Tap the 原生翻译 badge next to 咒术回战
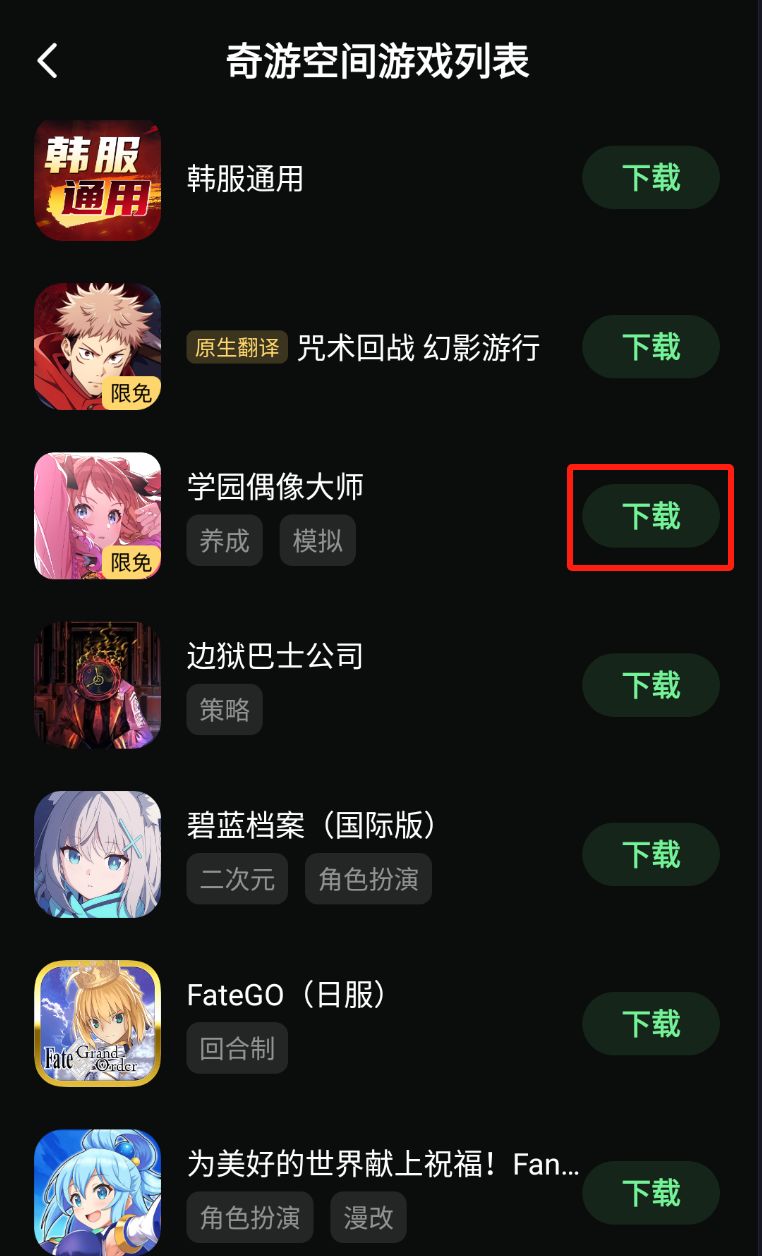Image resolution: width=762 pixels, height=1256 pixels. 236,347
